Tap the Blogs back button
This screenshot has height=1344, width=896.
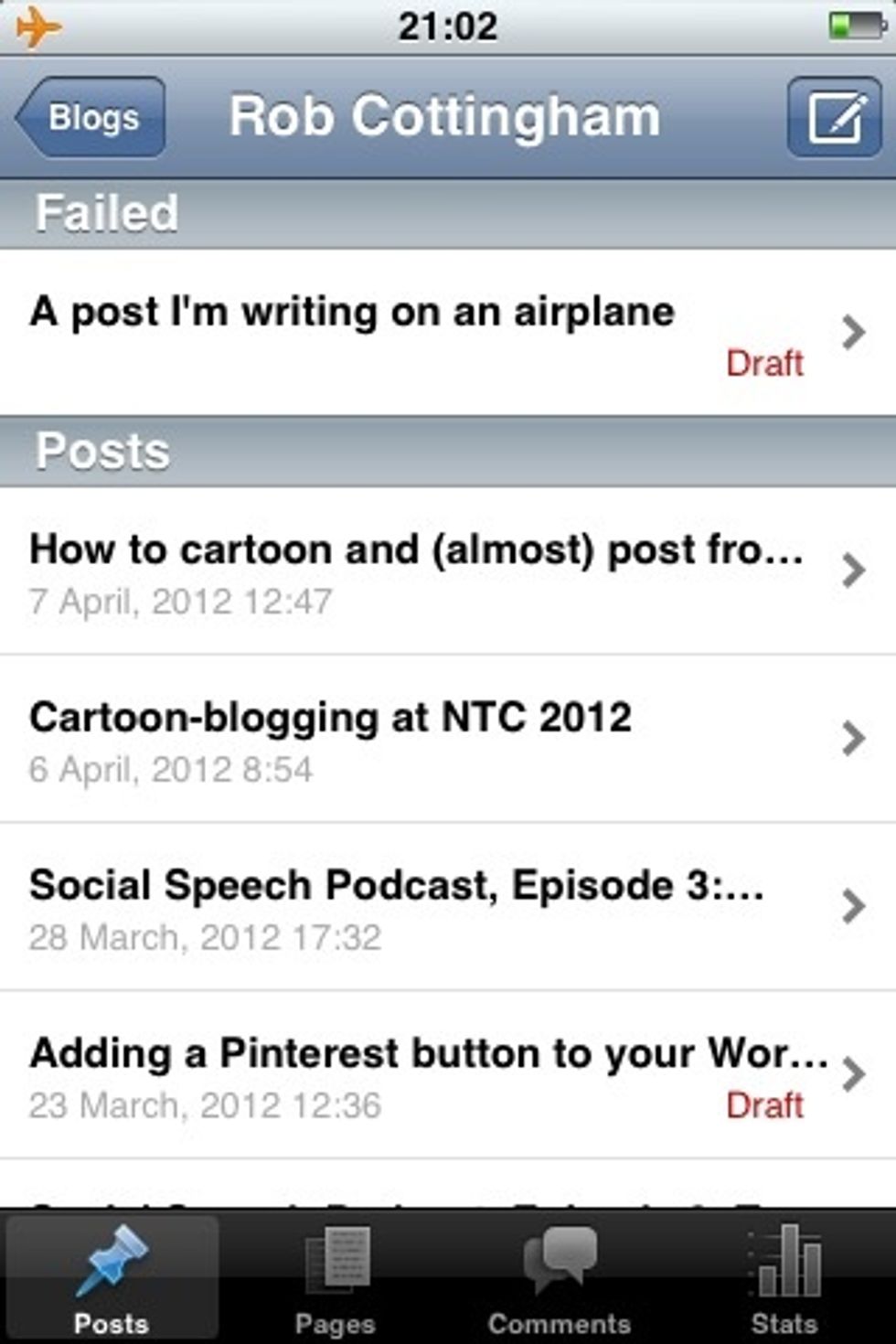click(x=91, y=116)
